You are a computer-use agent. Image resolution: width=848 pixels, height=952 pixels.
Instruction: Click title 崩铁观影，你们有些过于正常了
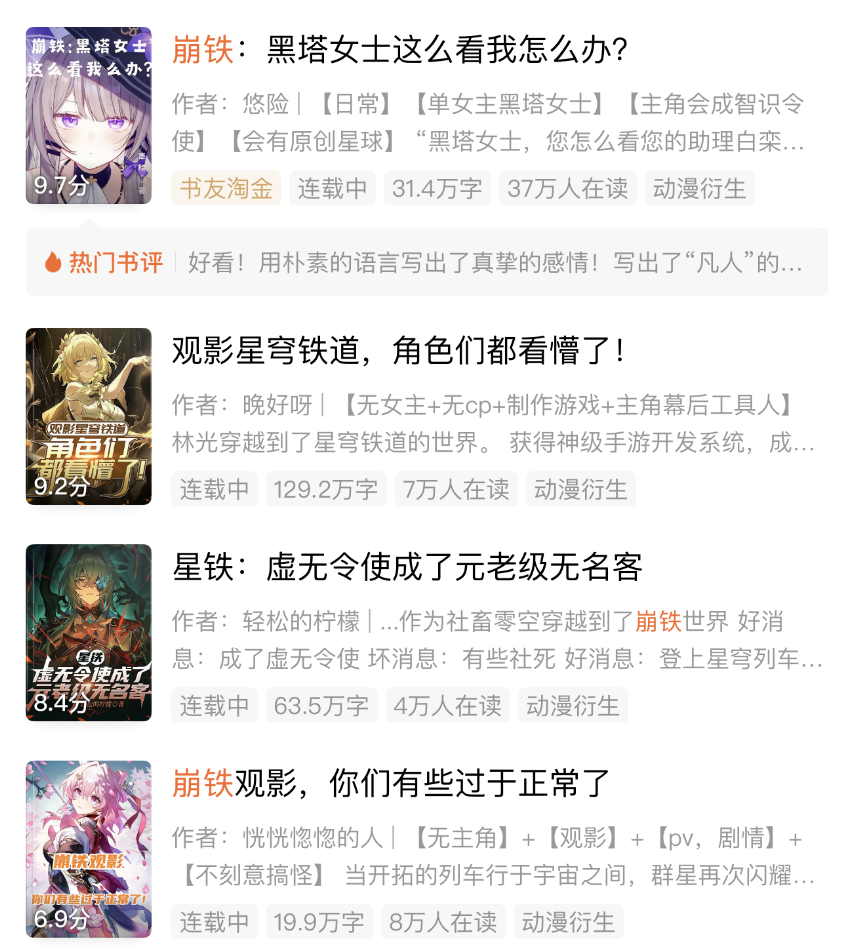click(390, 785)
